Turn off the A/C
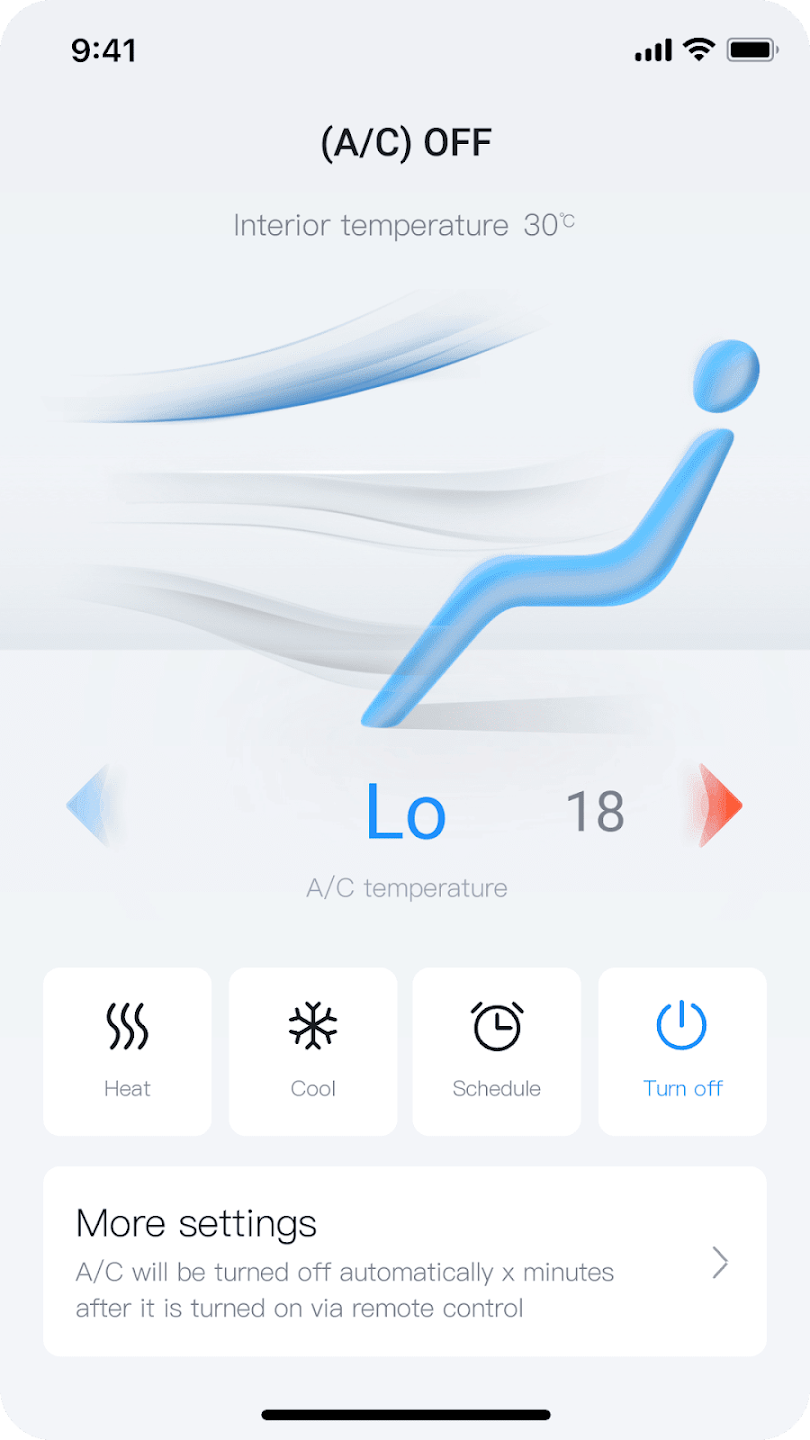This screenshot has height=1440, width=810. (682, 1051)
